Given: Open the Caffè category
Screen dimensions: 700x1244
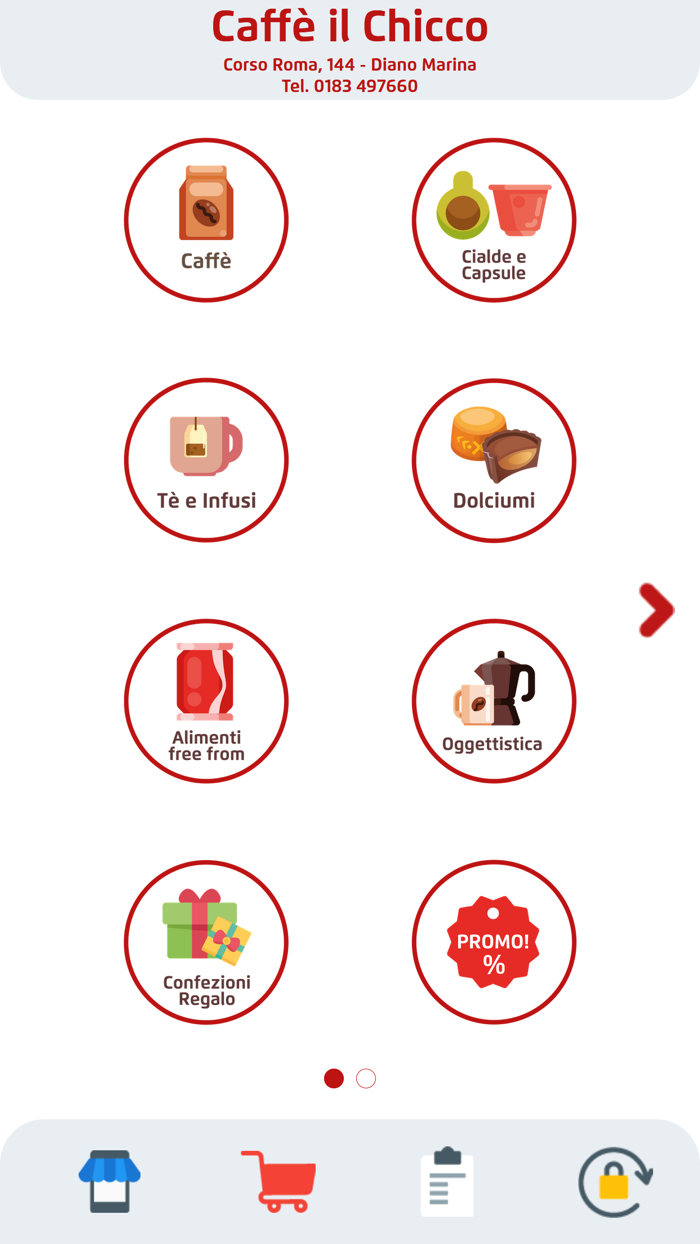Looking at the screenshot, I should (206, 220).
